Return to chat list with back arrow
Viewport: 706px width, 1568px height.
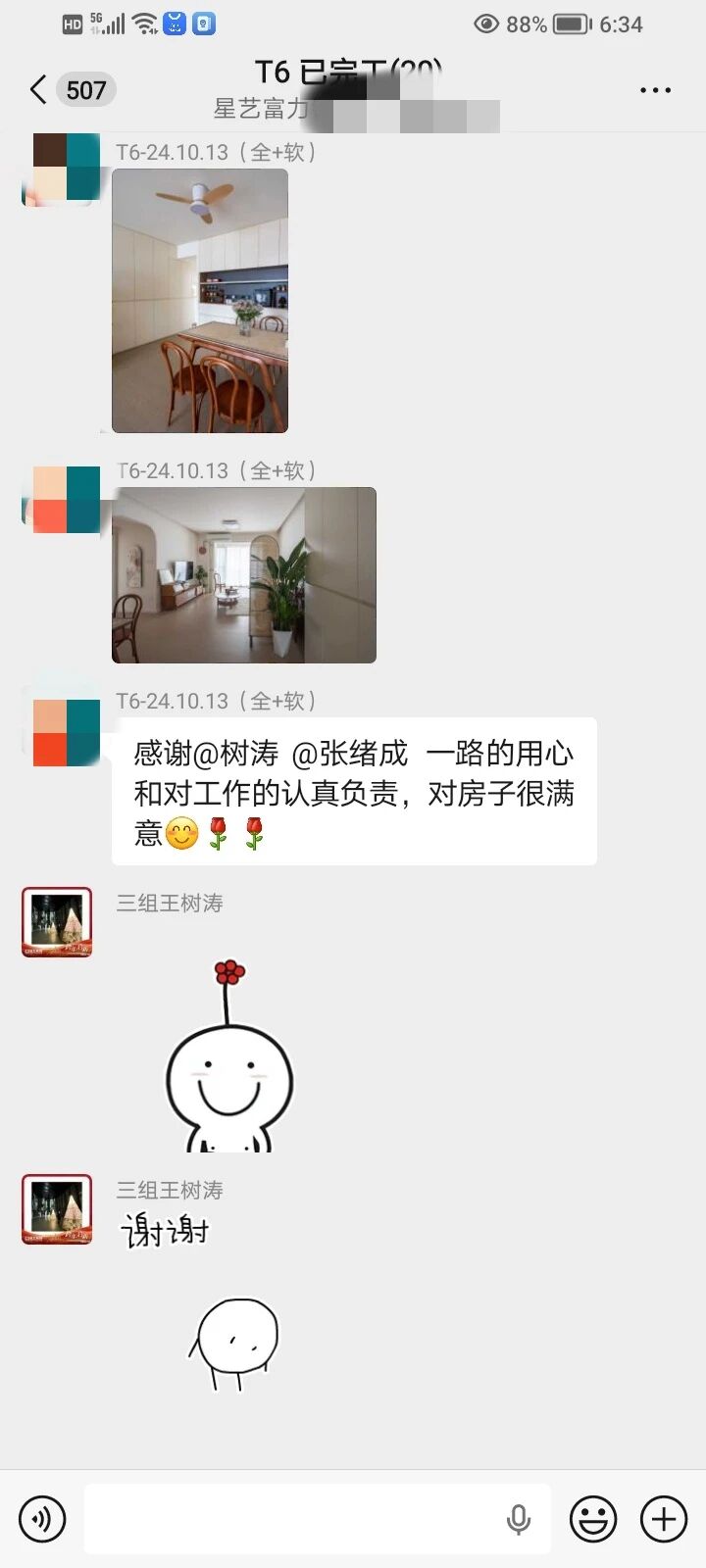coord(36,89)
